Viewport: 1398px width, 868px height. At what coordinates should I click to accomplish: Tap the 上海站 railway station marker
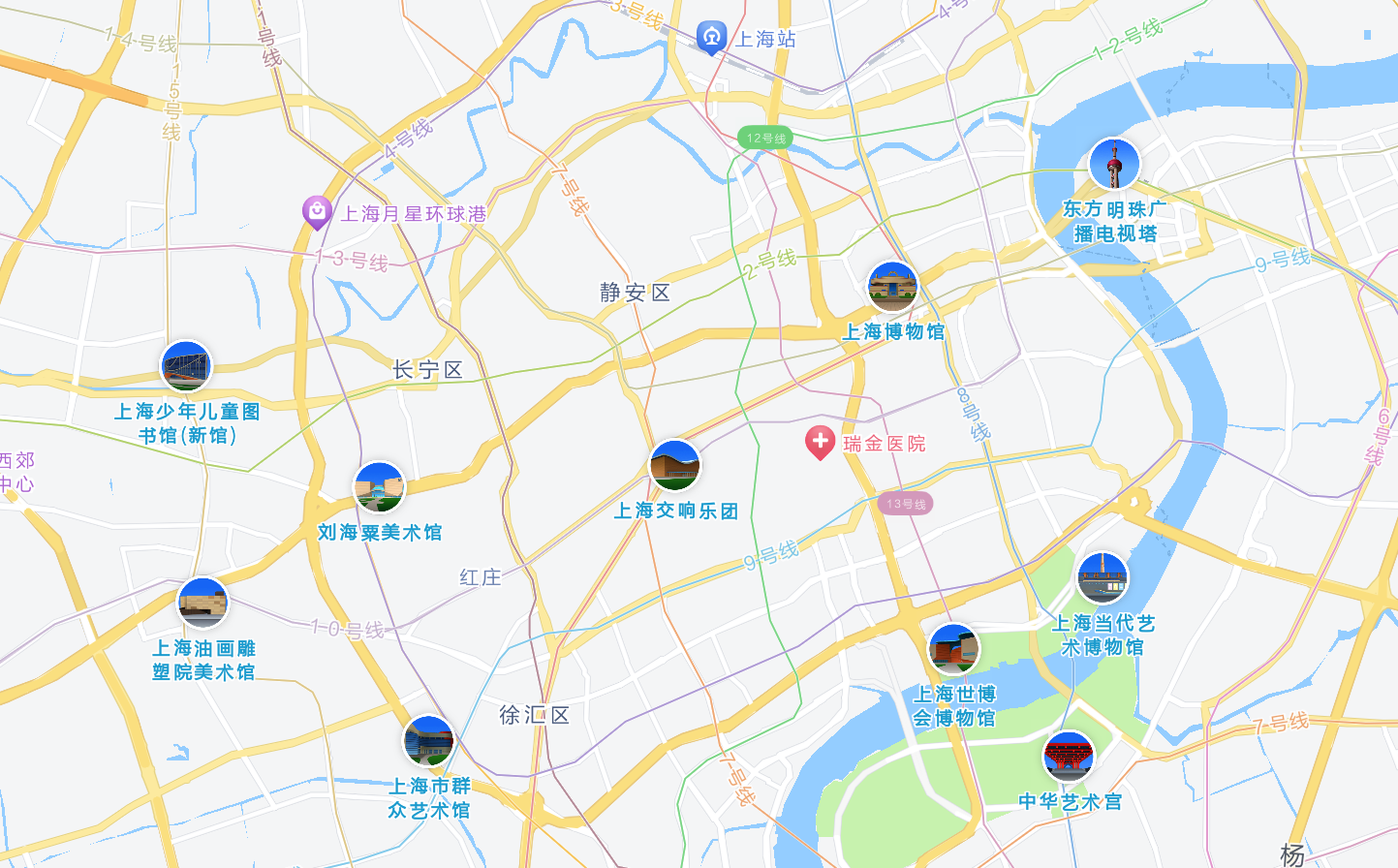coord(711,38)
